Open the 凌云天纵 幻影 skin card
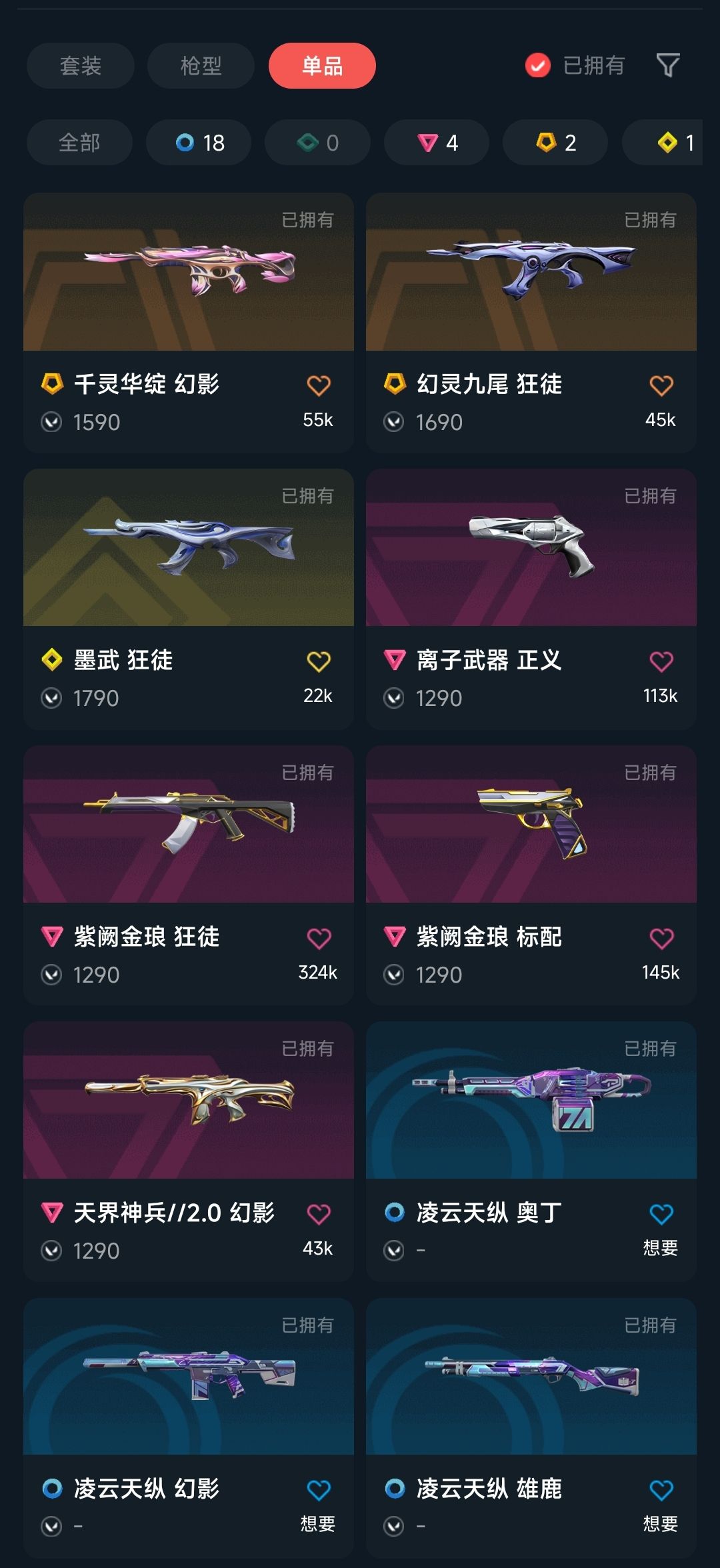The image size is (720, 1568). click(x=189, y=1427)
